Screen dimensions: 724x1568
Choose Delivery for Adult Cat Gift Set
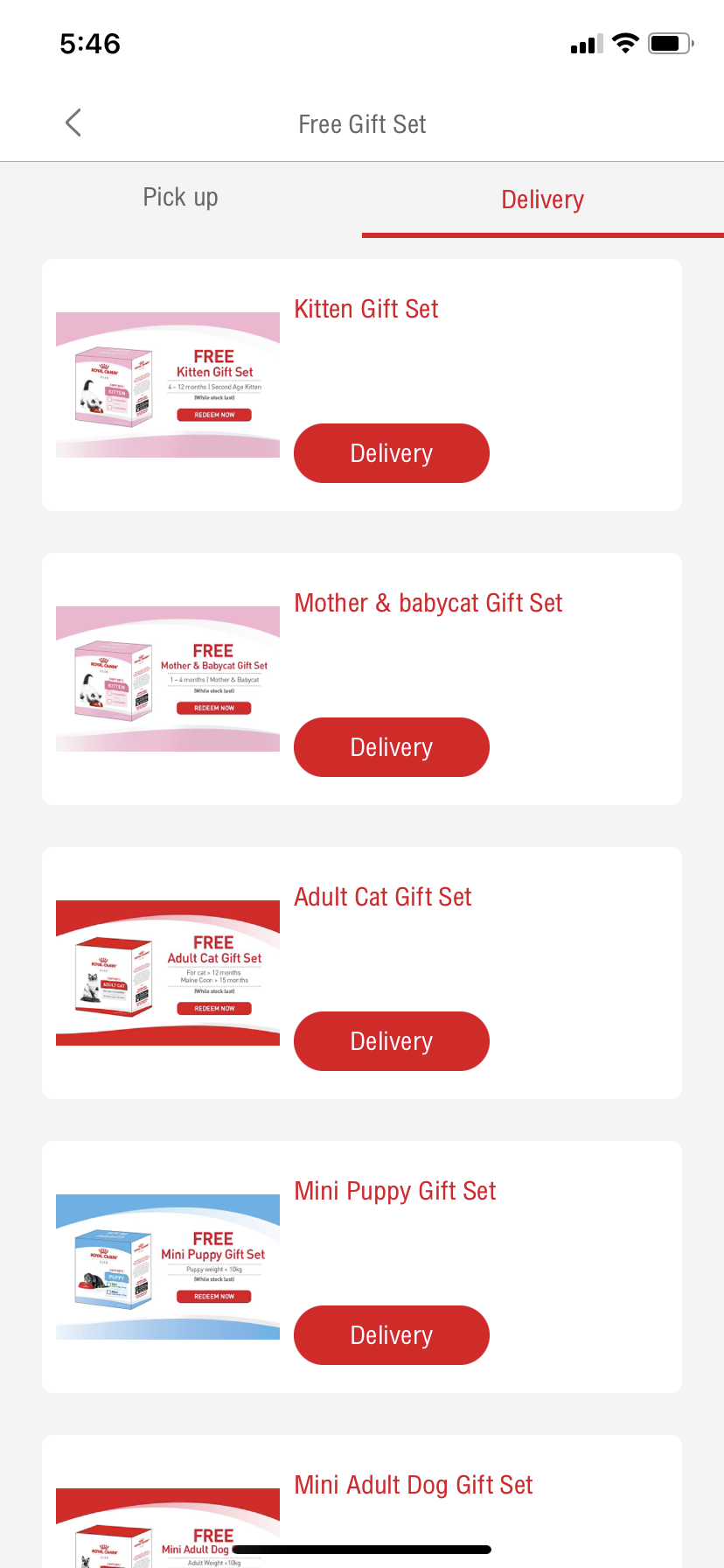pos(391,1041)
